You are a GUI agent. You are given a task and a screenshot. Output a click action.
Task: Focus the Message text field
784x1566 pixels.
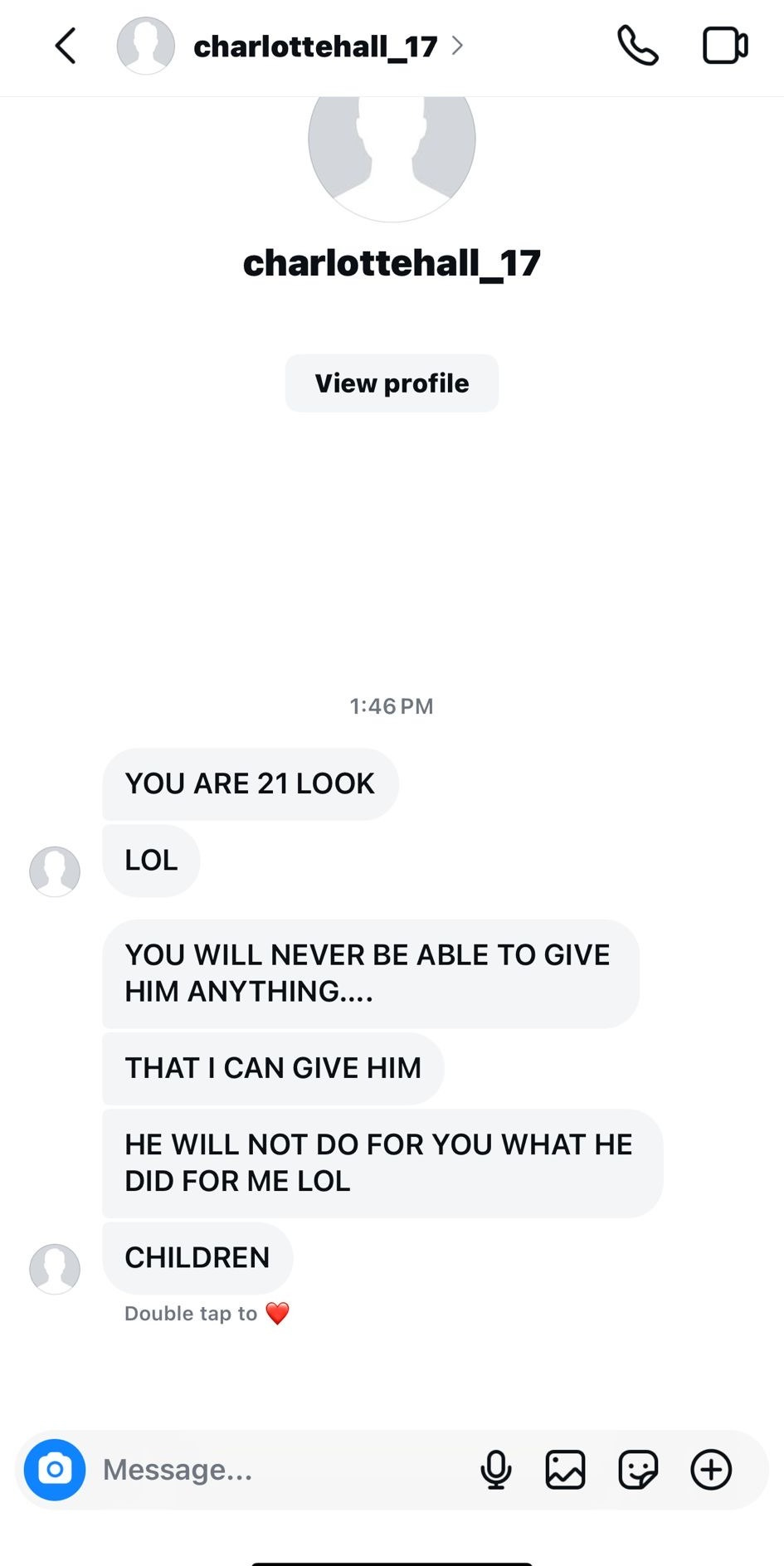282,1470
